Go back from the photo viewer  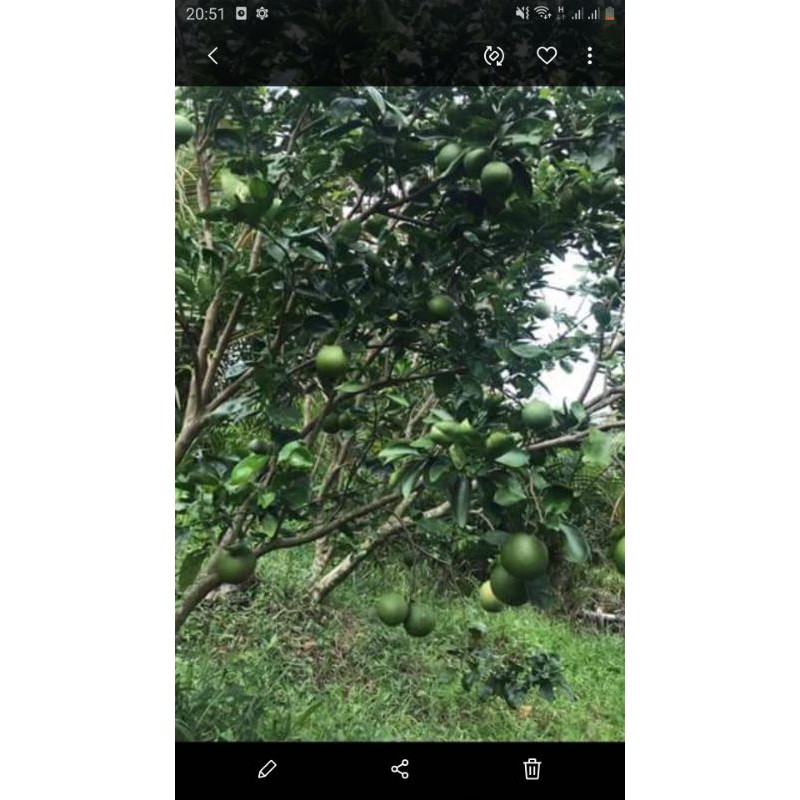pyautogui.click(x=212, y=56)
